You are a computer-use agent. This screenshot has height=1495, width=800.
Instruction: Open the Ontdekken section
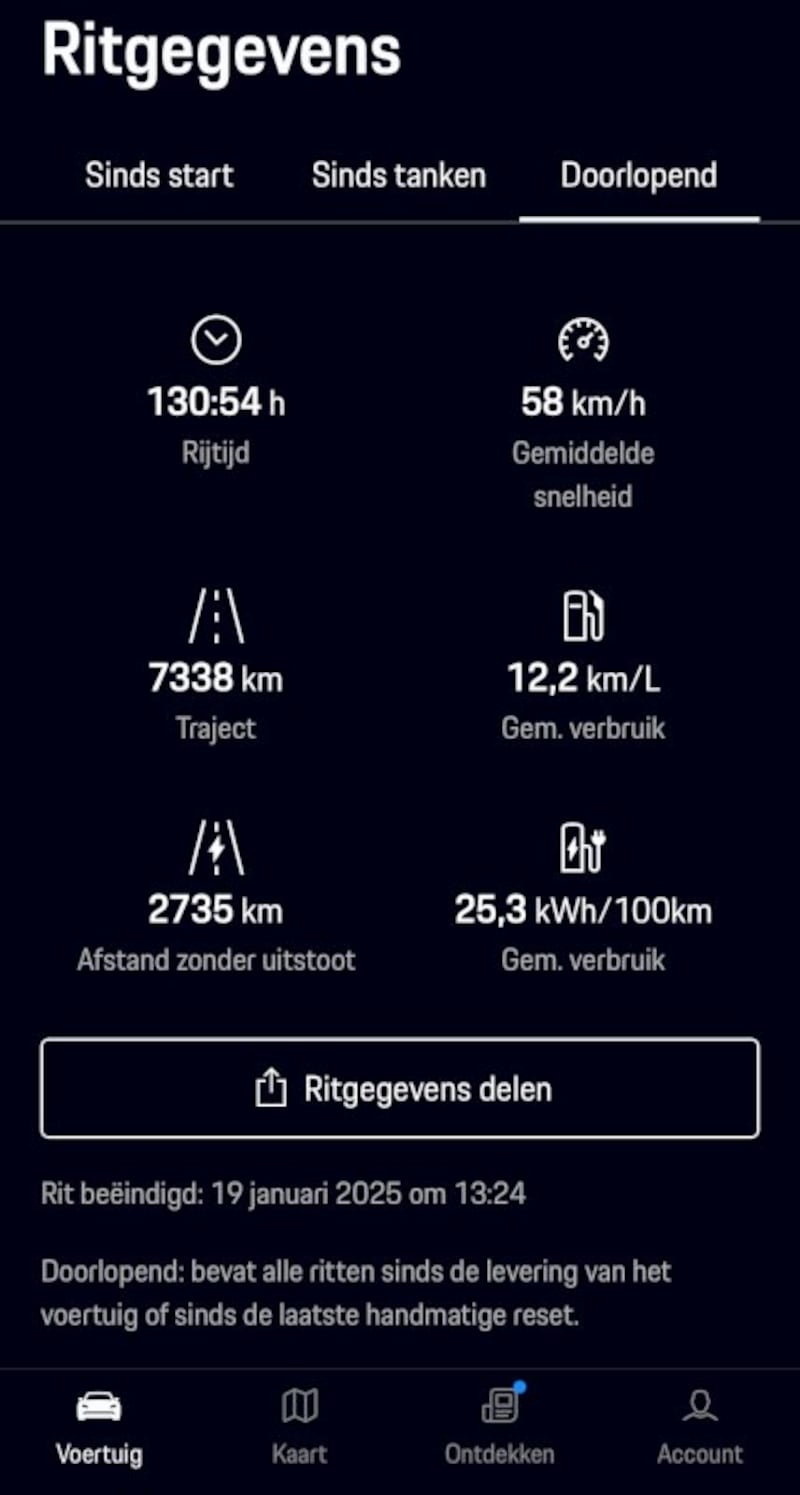click(x=500, y=1425)
